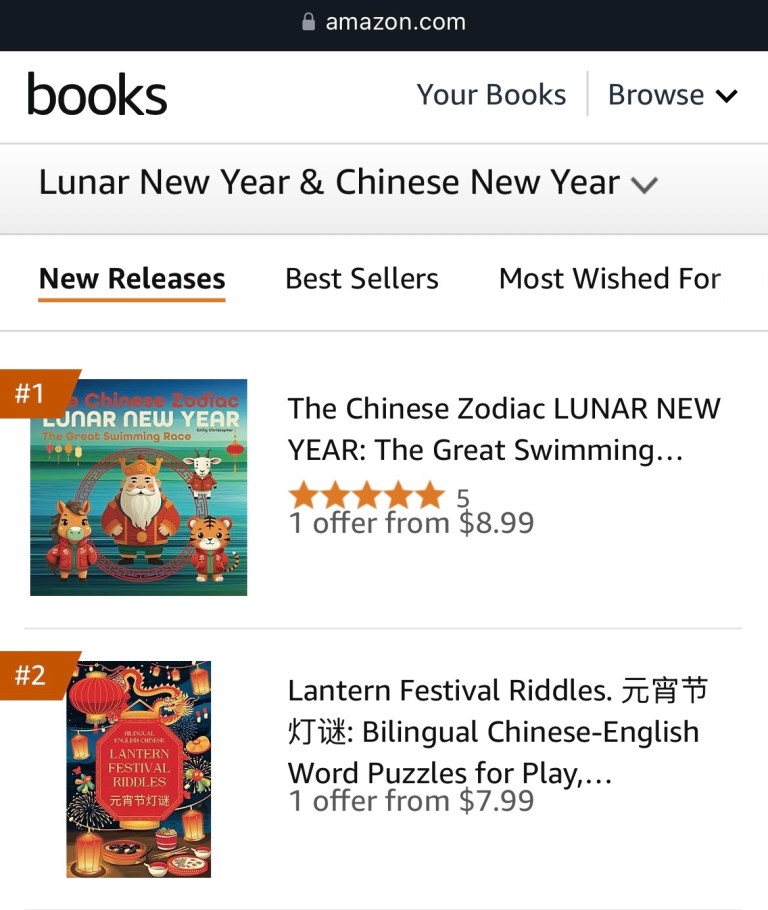Open The Great Swimming Race book title
Screen dimensions: 768x910
(504, 429)
